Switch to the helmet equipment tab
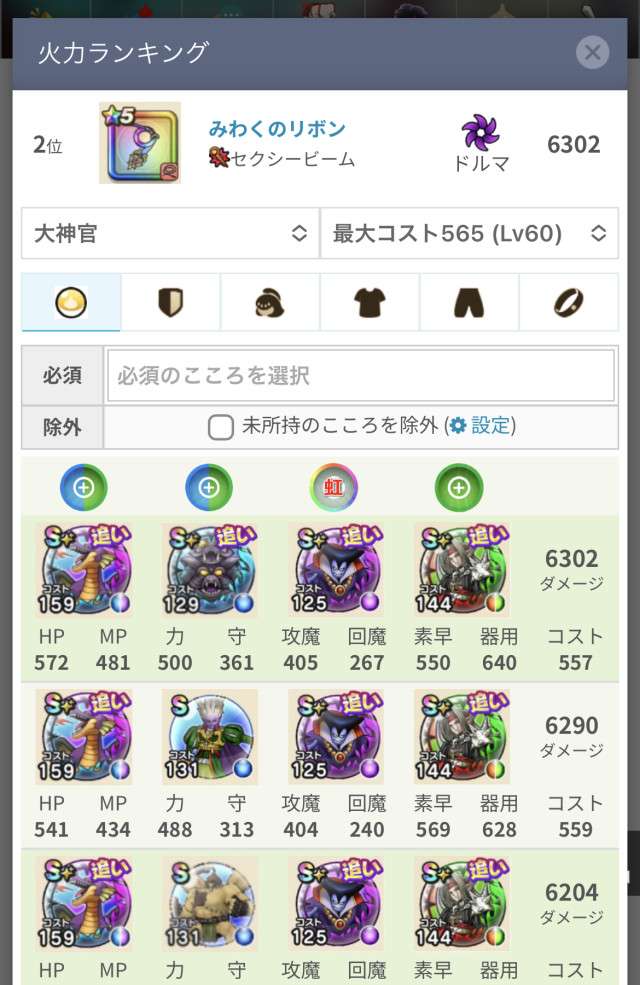The width and height of the screenshot is (640, 985). [x=270, y=303]
